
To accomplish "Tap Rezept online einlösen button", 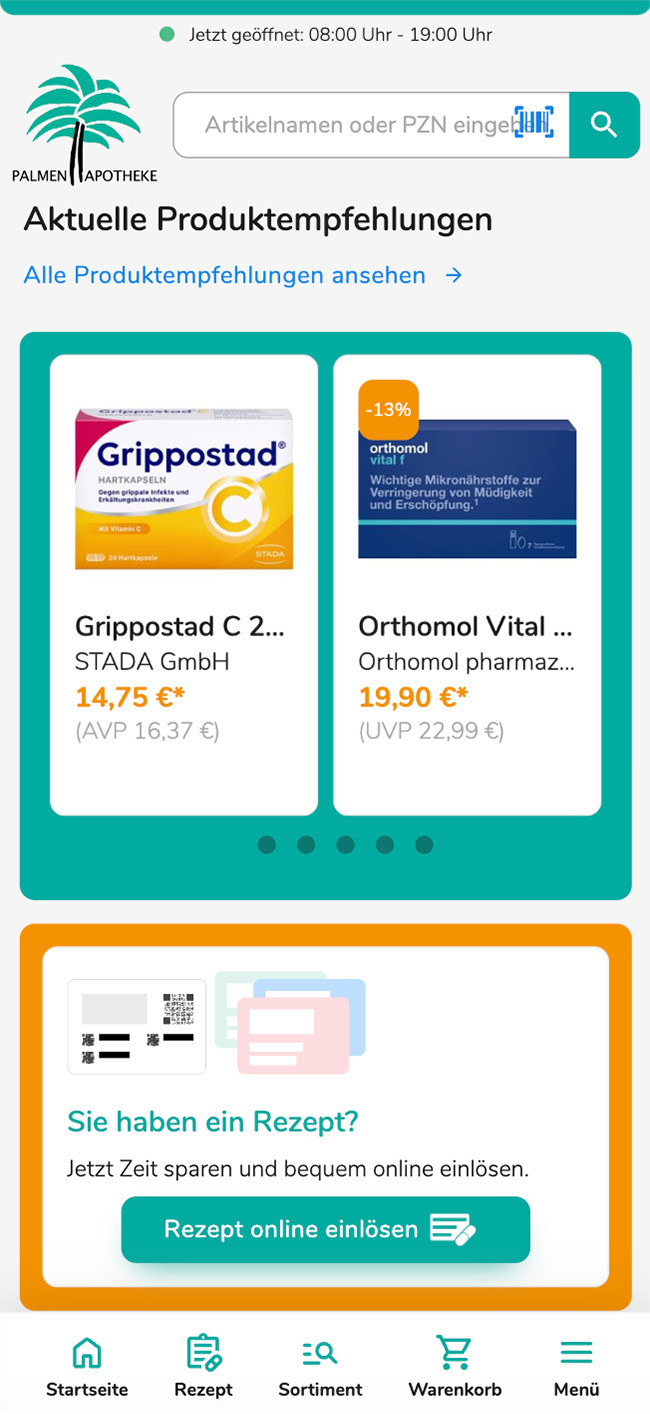I will pyautogui.click(x=325, y=1229).
